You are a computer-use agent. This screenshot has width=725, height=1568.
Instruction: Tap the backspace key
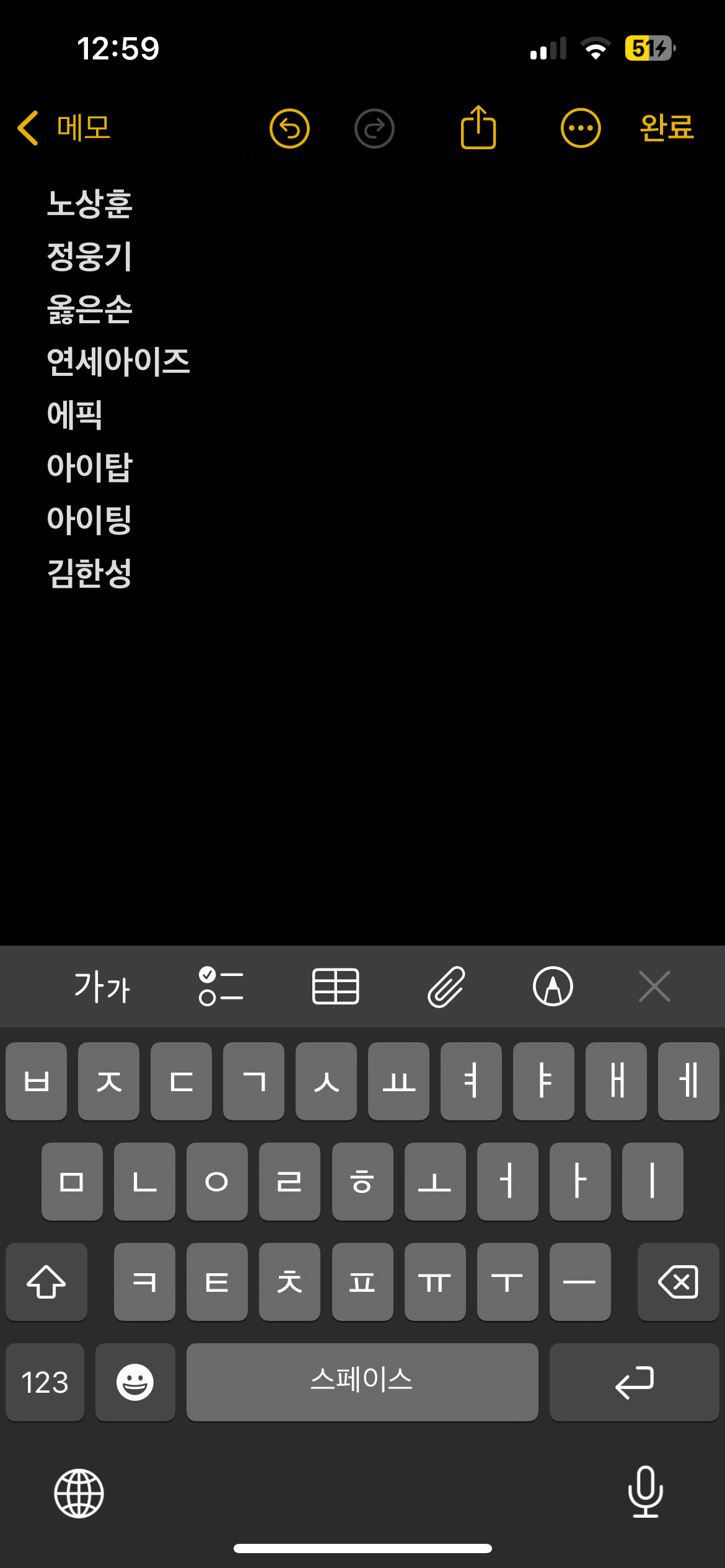click(x=678, y=1282)
